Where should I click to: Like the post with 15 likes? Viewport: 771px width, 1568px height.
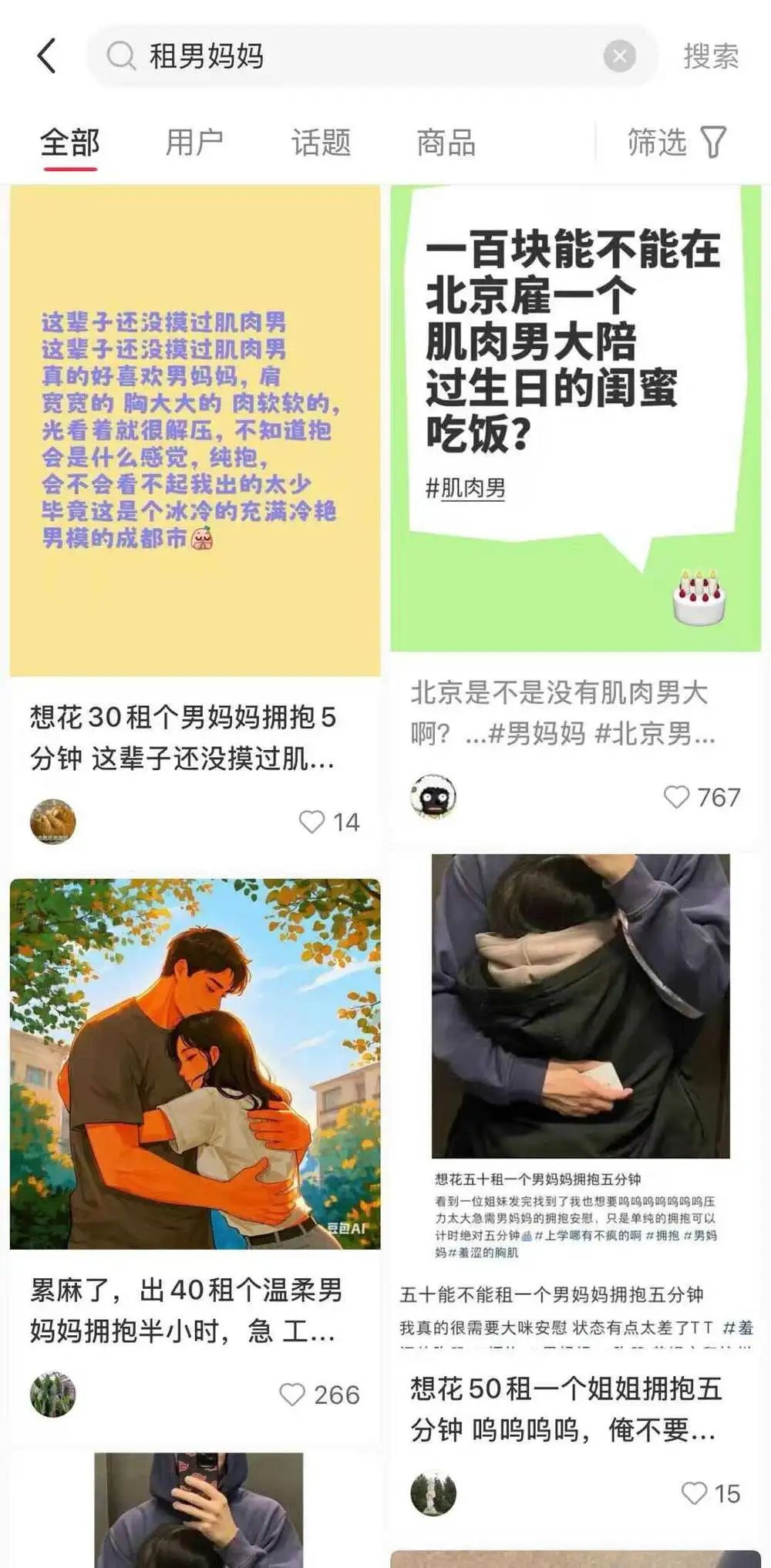click(x=711, y=1493)
